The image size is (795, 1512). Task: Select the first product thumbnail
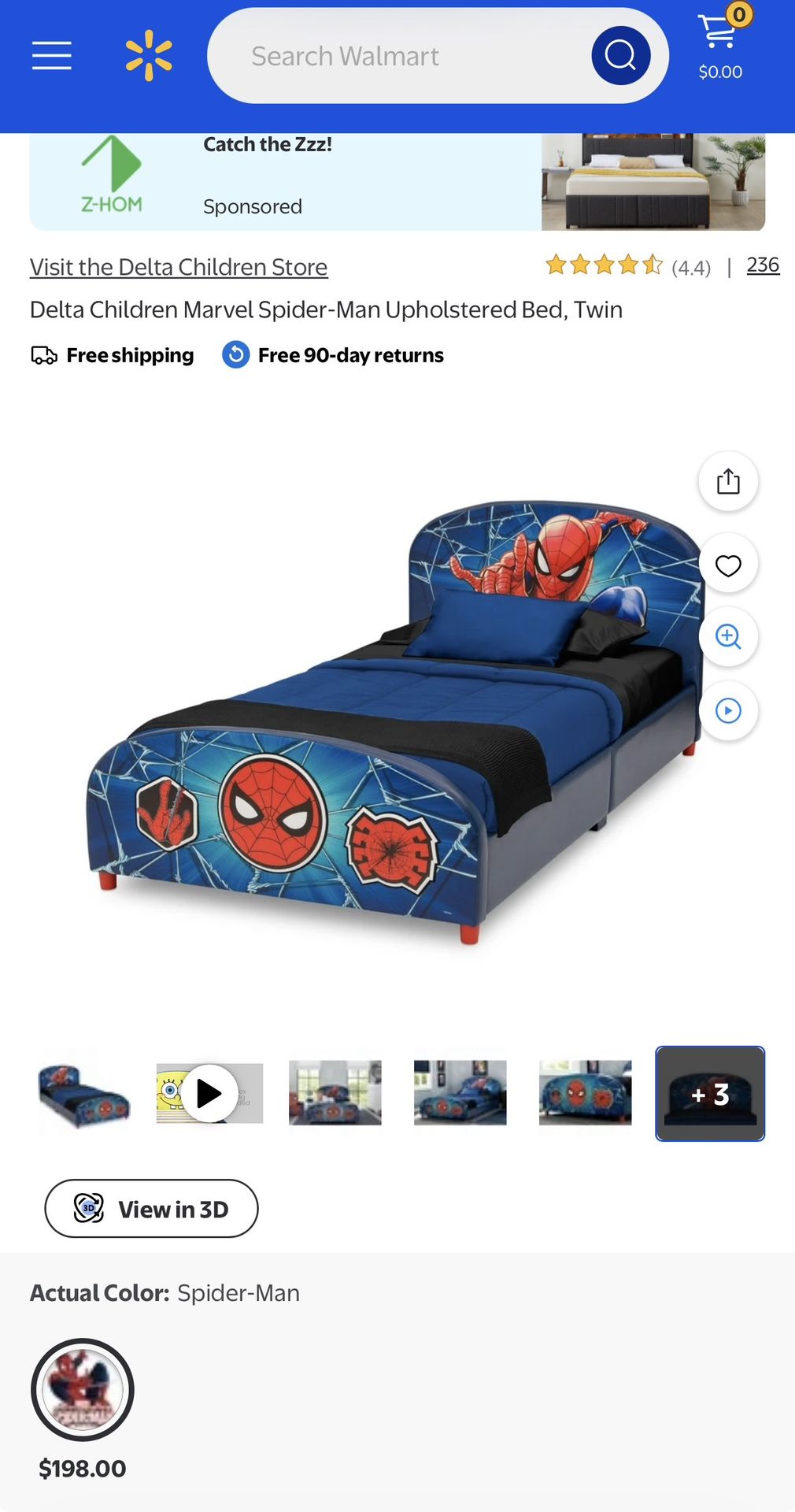click(83, 1092)
